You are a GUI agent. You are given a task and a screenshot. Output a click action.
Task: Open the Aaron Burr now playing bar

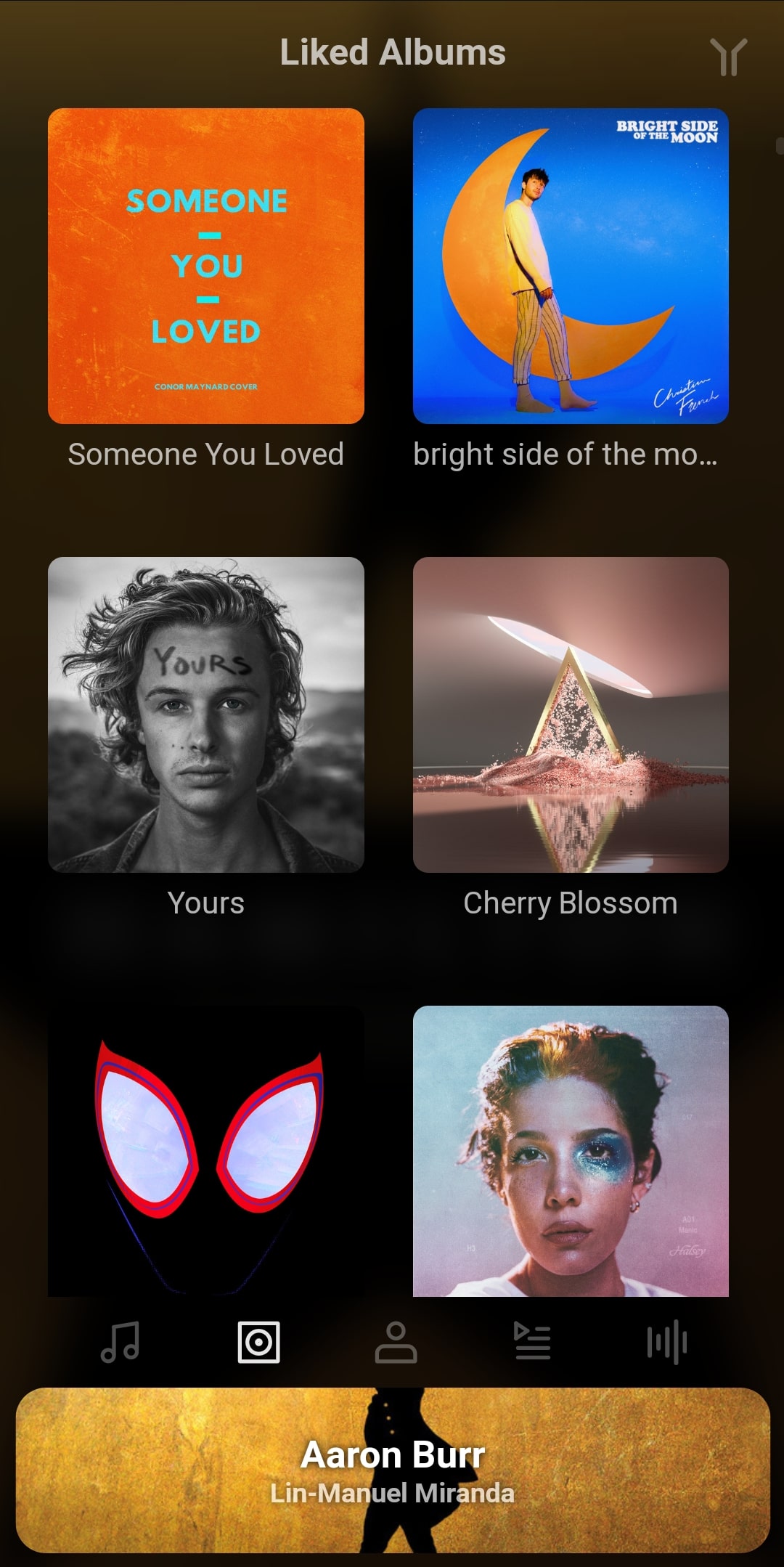(393, 1470)
